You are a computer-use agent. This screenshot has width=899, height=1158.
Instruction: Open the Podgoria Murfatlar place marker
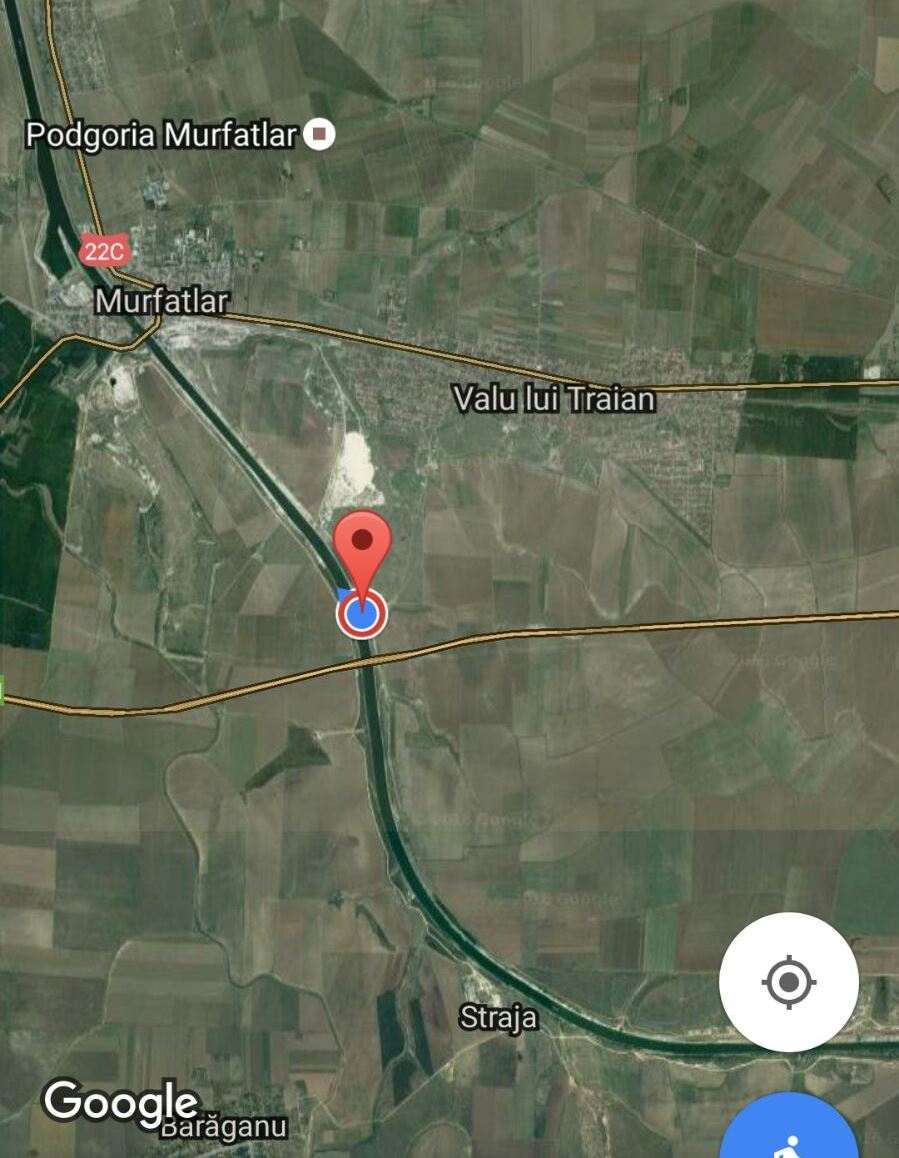point(319,133)
